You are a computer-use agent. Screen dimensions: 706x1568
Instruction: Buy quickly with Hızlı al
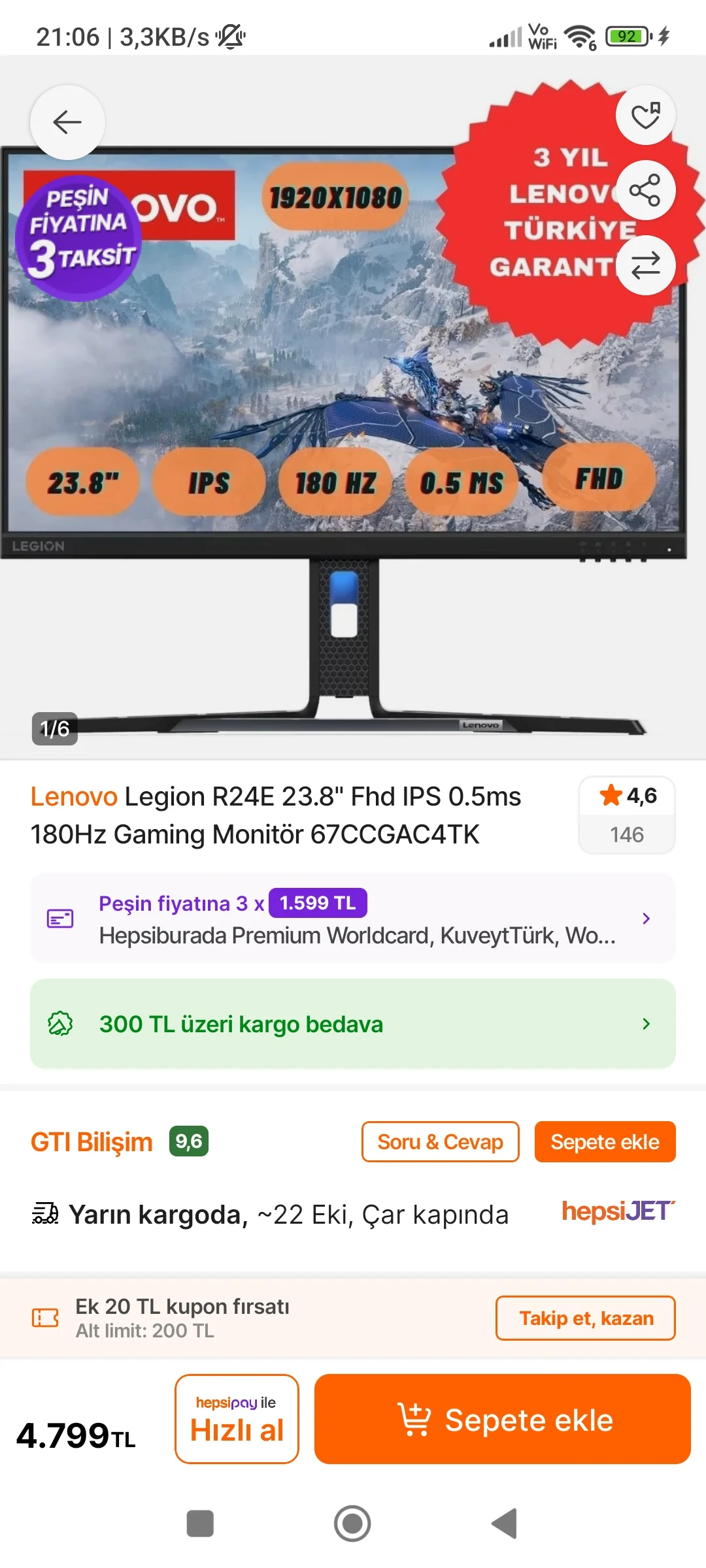coord(237,1419)
